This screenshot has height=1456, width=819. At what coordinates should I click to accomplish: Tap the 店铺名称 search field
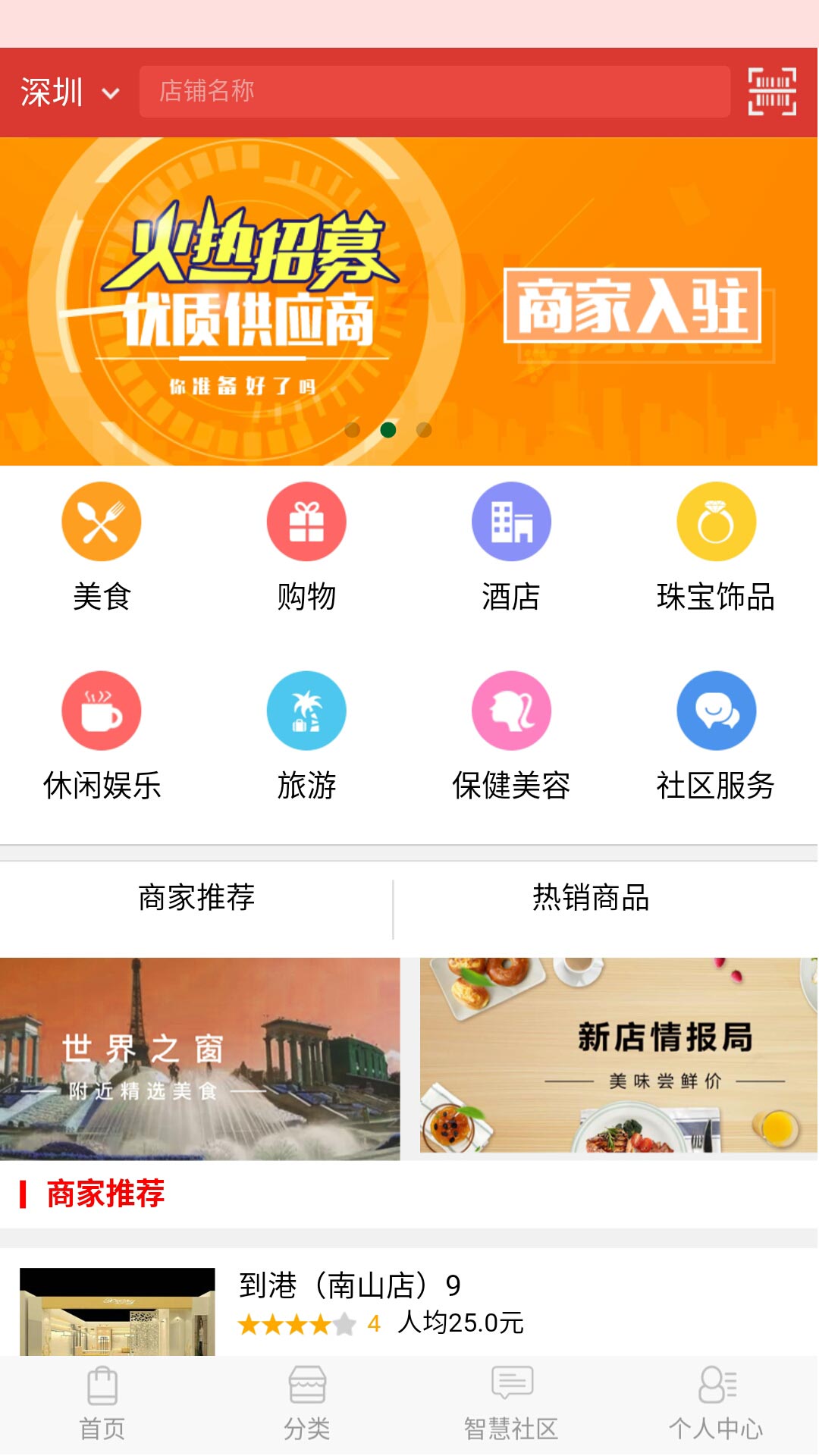(x=434, y=91)
